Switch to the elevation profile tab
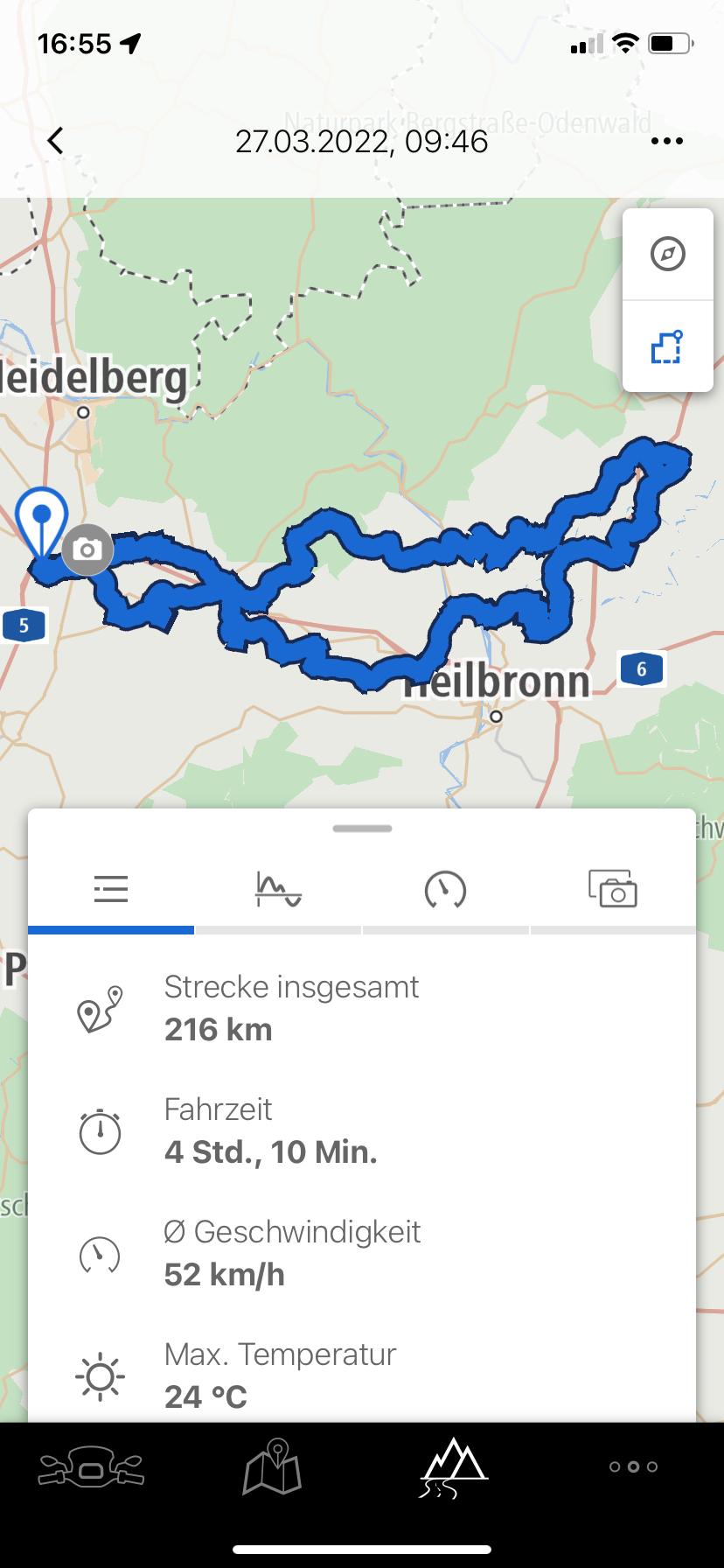Viewport: 724px width, 1568px height. click(x=278, y=889)
